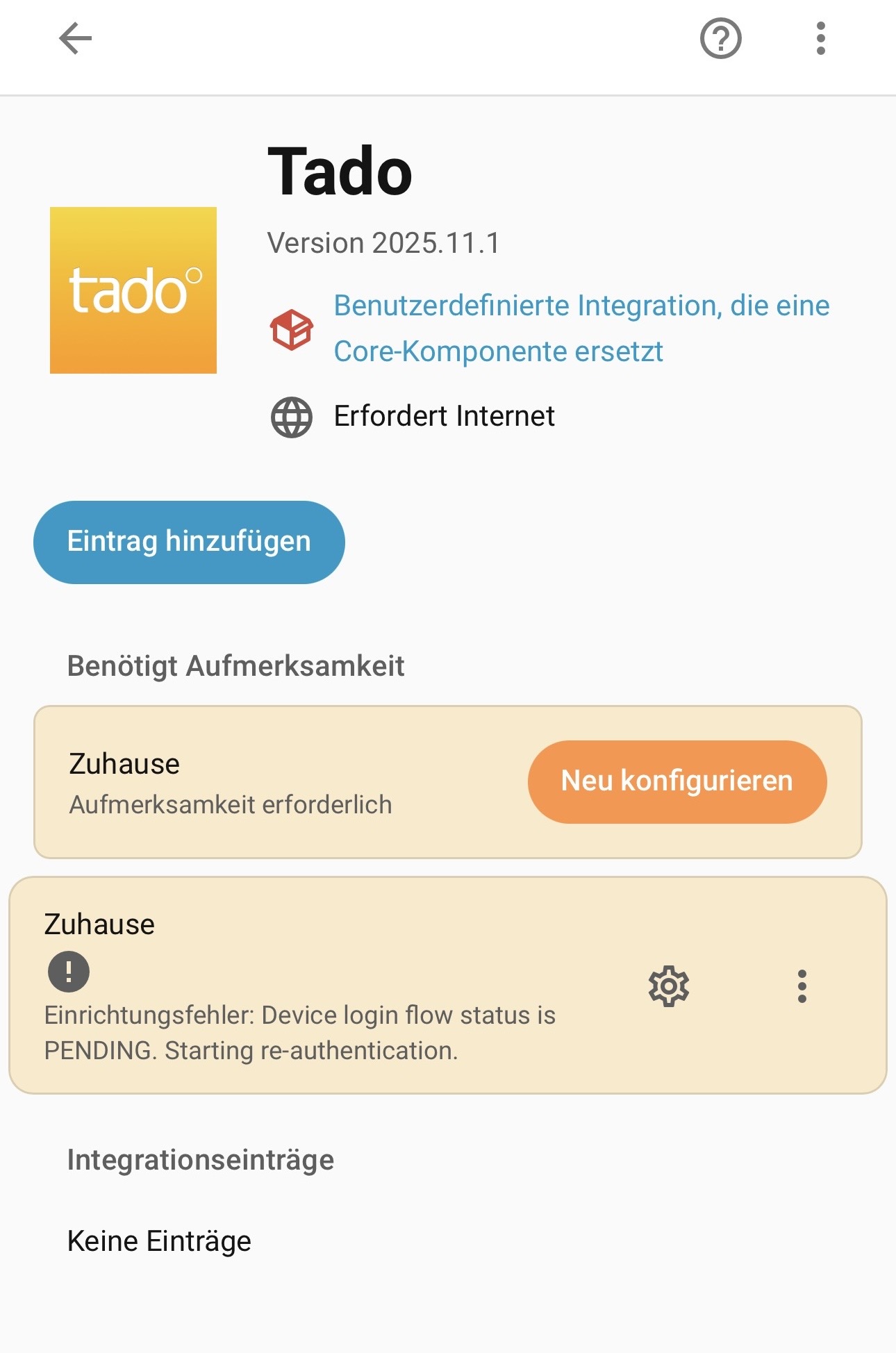The height and width of the screenshot is (1353, 896).
Task: Click the Version 2025.11.1 text
Action: point(384,242)
